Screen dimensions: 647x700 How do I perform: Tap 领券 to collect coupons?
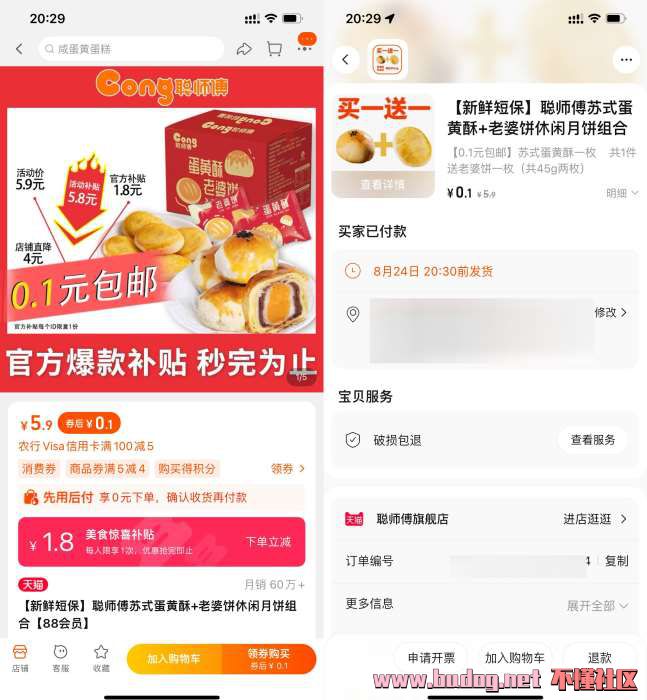[x=288, y=468]
